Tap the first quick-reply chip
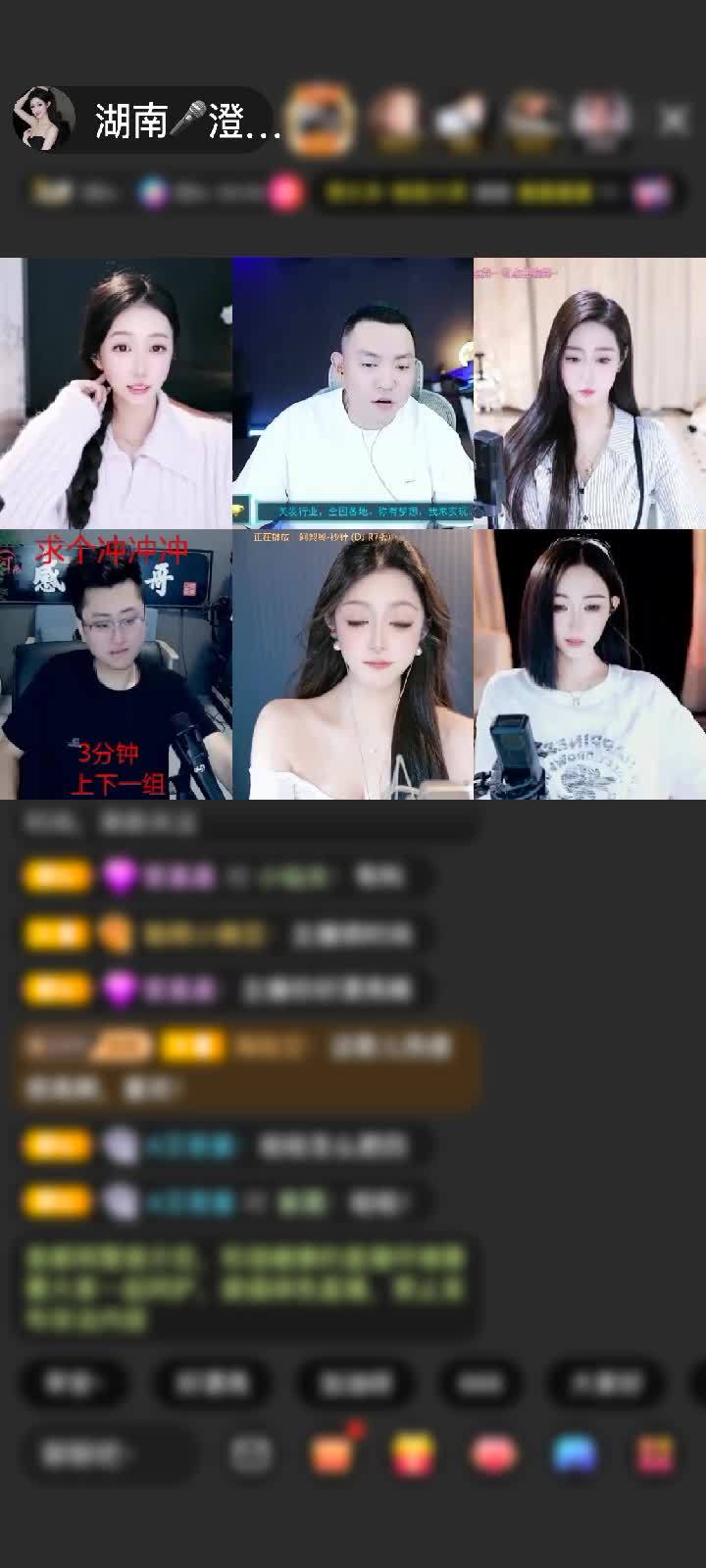This screenshot has height=1568, width=706. (73, 1383)
